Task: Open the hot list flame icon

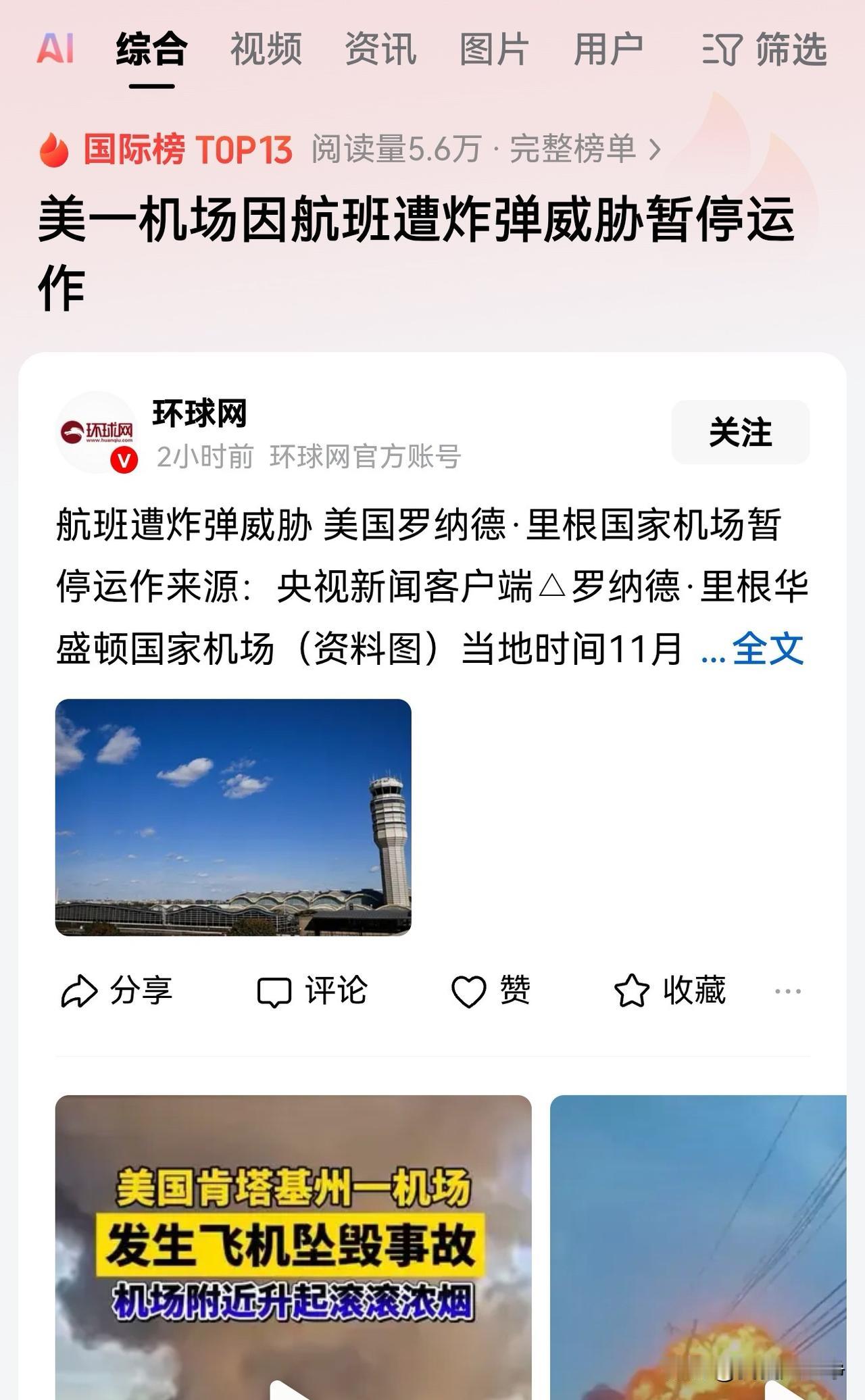Action: coord(55,149)
